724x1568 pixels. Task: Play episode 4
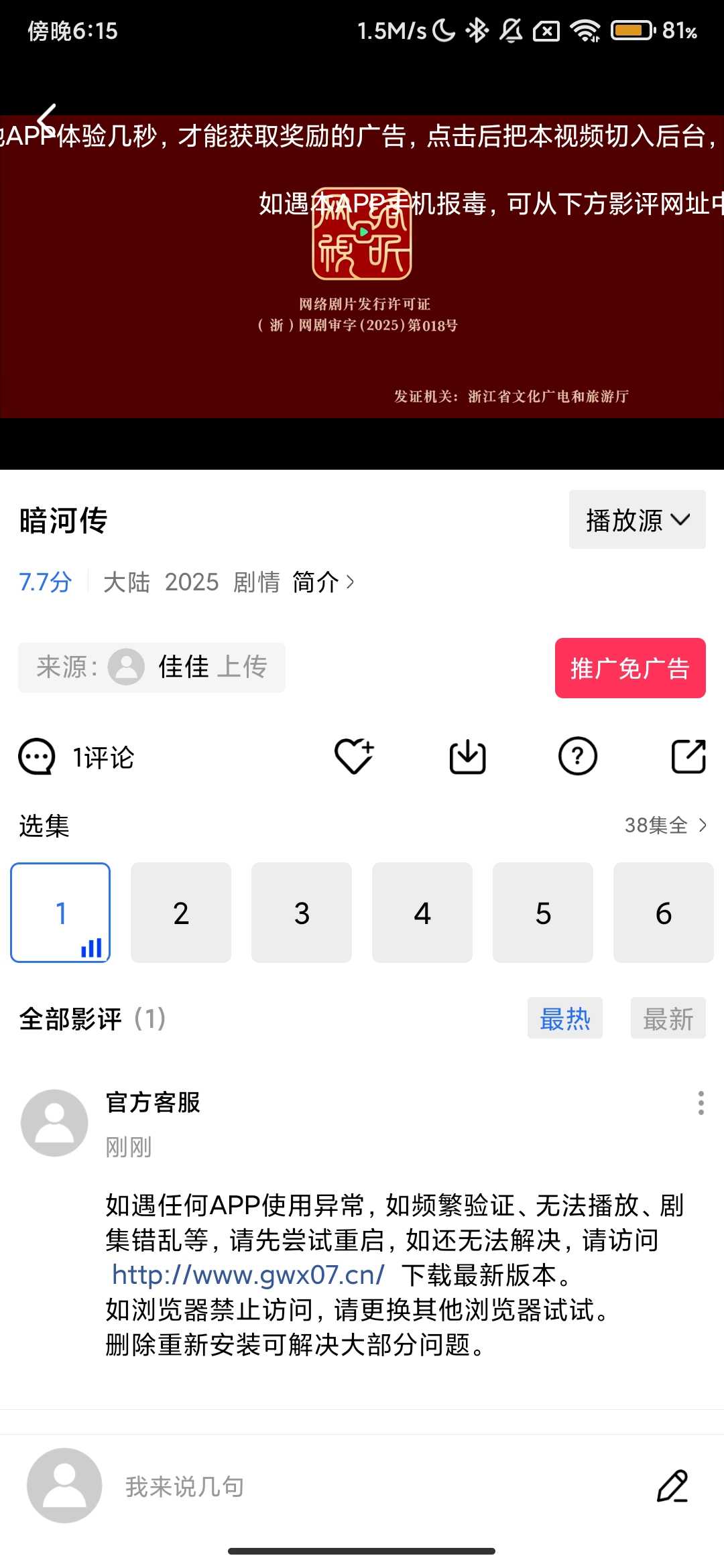pos(422,913)
